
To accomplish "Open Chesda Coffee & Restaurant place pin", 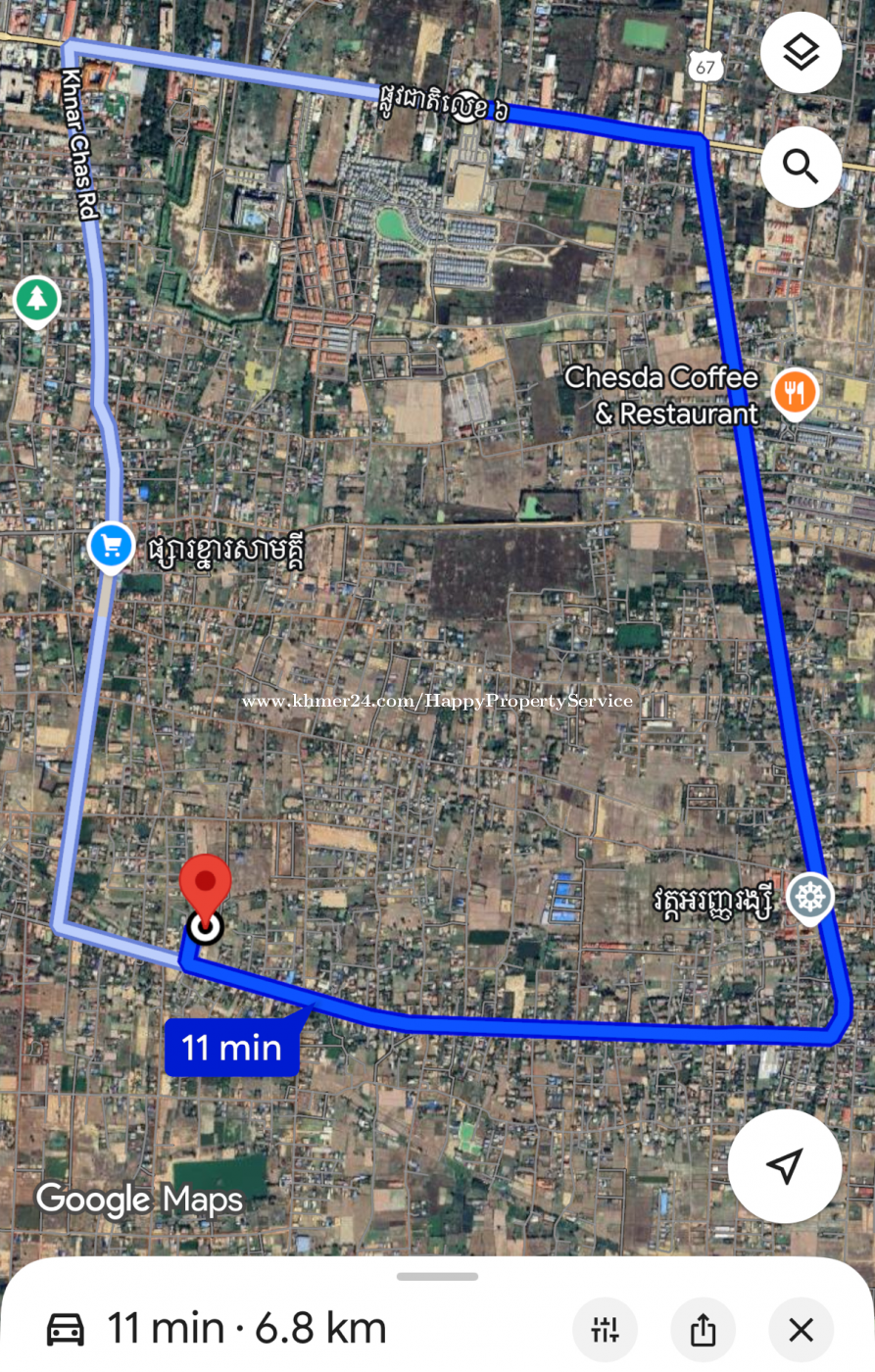I will pyautogui.click(x=795, y=393).
